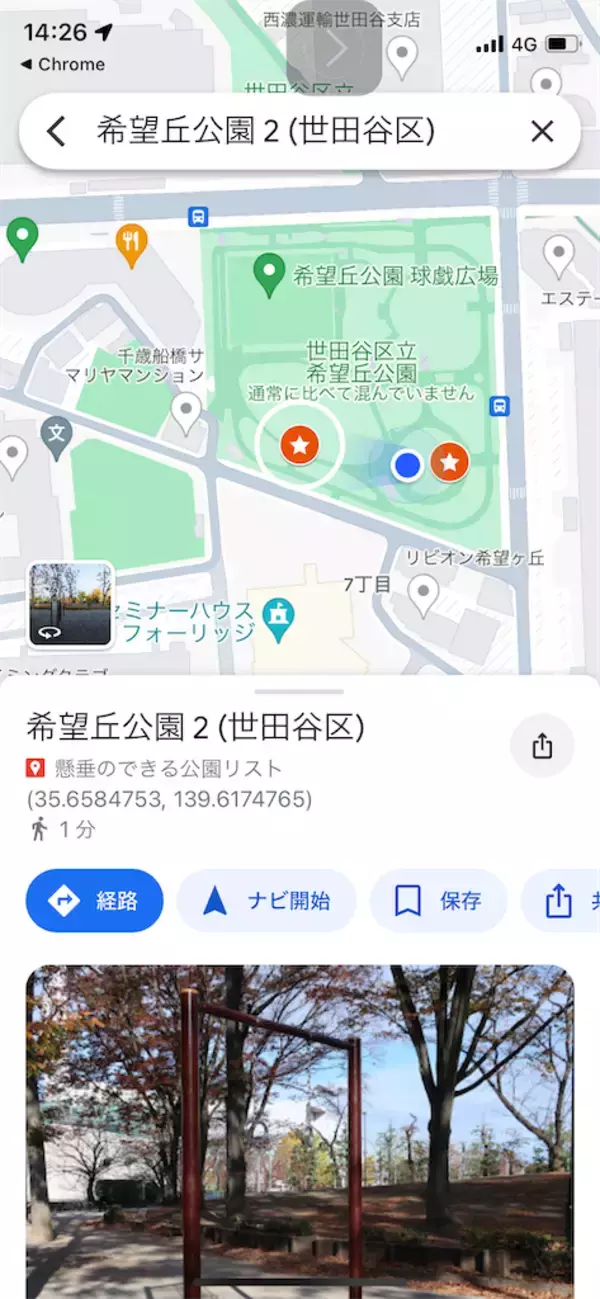Share this place using the round share icon

[x=542, y=746]
